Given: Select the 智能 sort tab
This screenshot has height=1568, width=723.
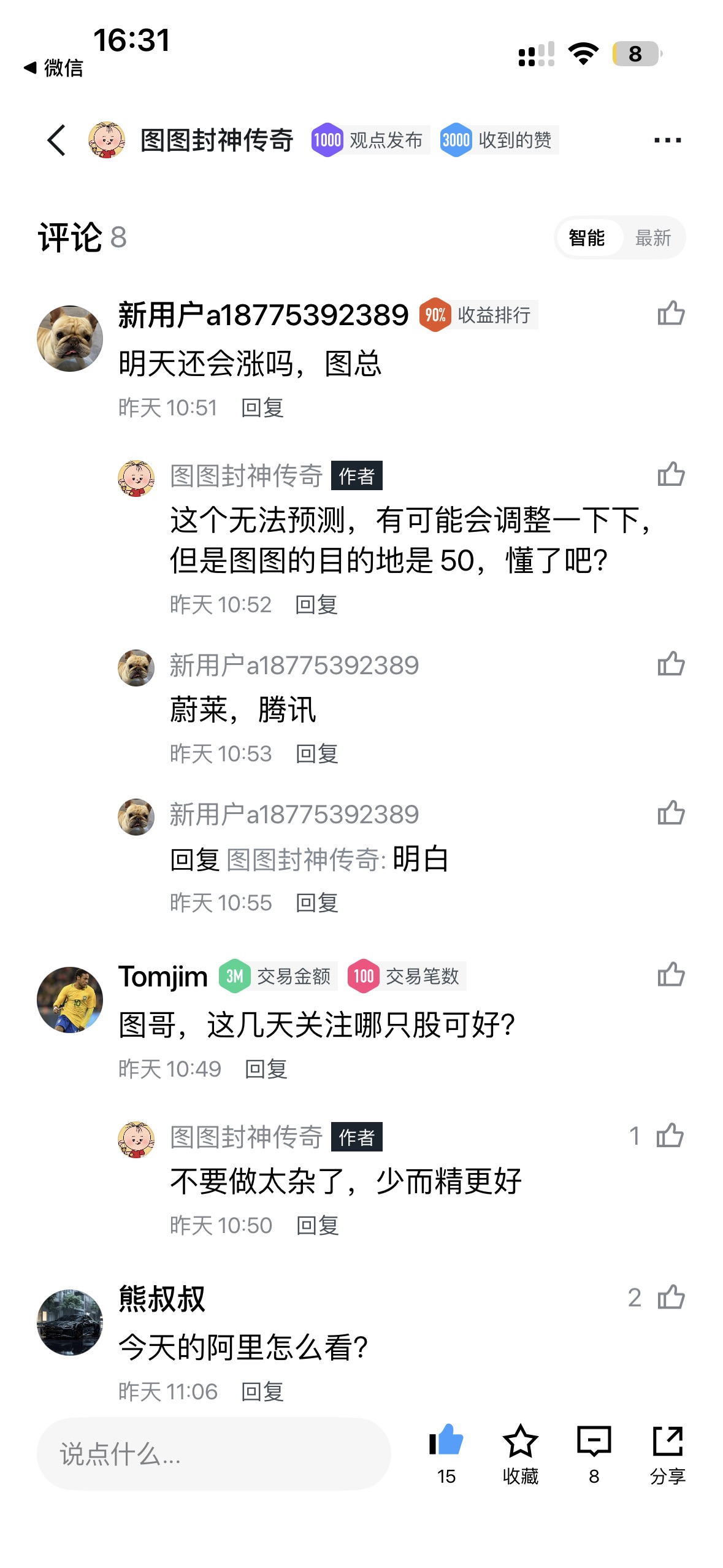Looking at the screenshot, I should [x=588, y=238].
